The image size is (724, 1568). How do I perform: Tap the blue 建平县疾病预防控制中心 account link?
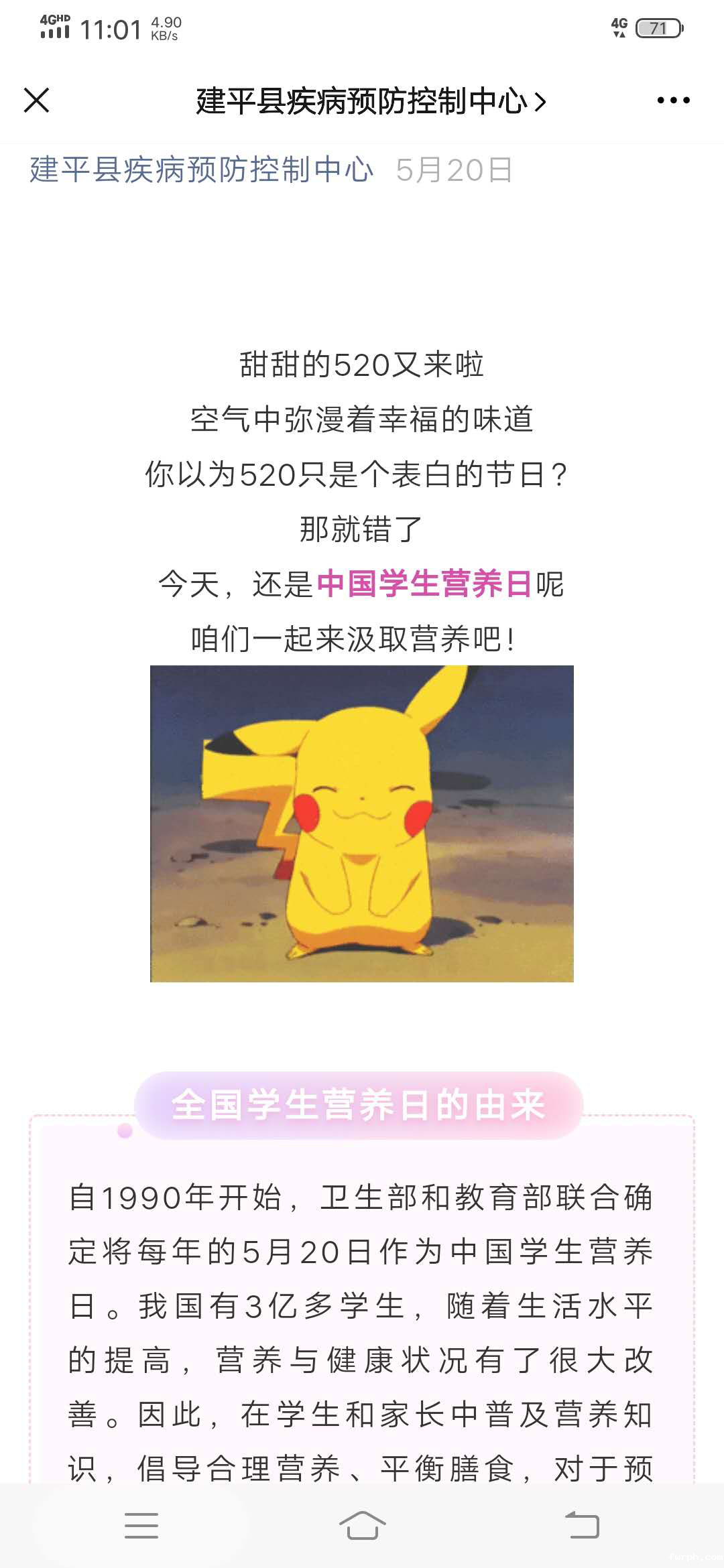coord(201,170)
